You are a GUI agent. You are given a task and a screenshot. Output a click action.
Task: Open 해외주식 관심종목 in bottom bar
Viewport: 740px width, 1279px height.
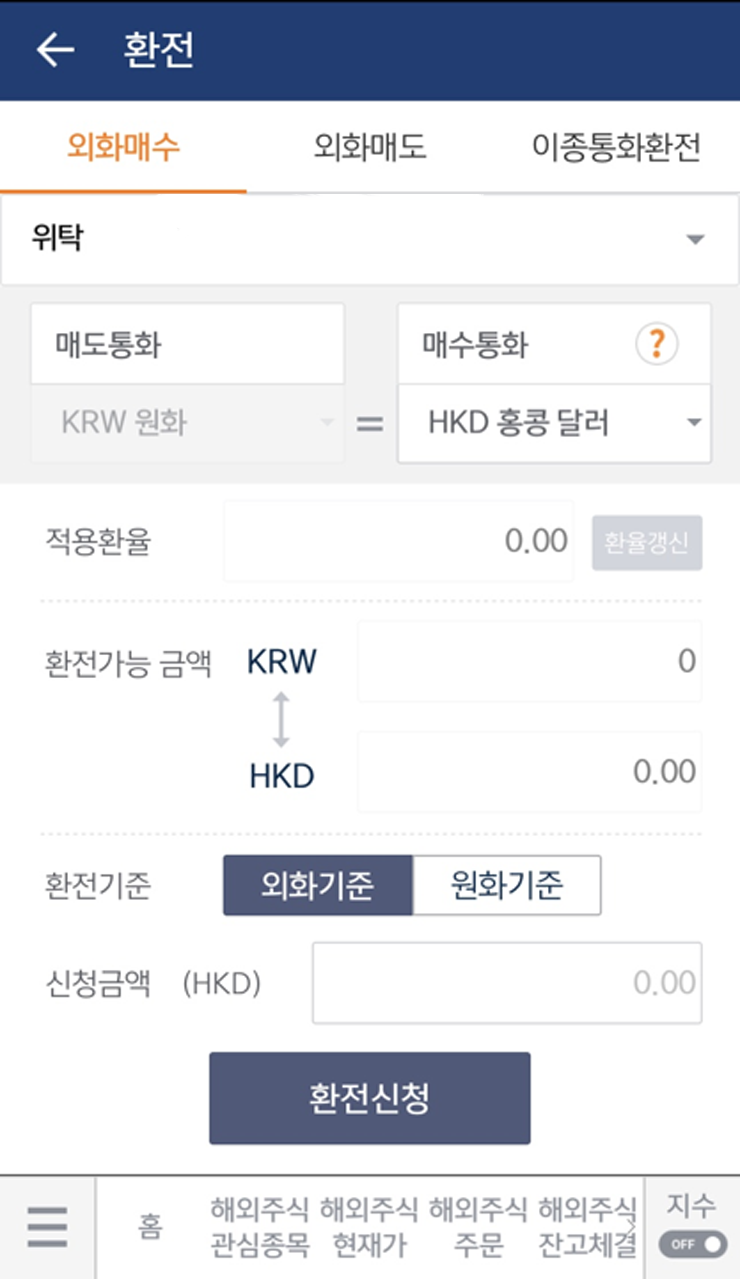260,1227
